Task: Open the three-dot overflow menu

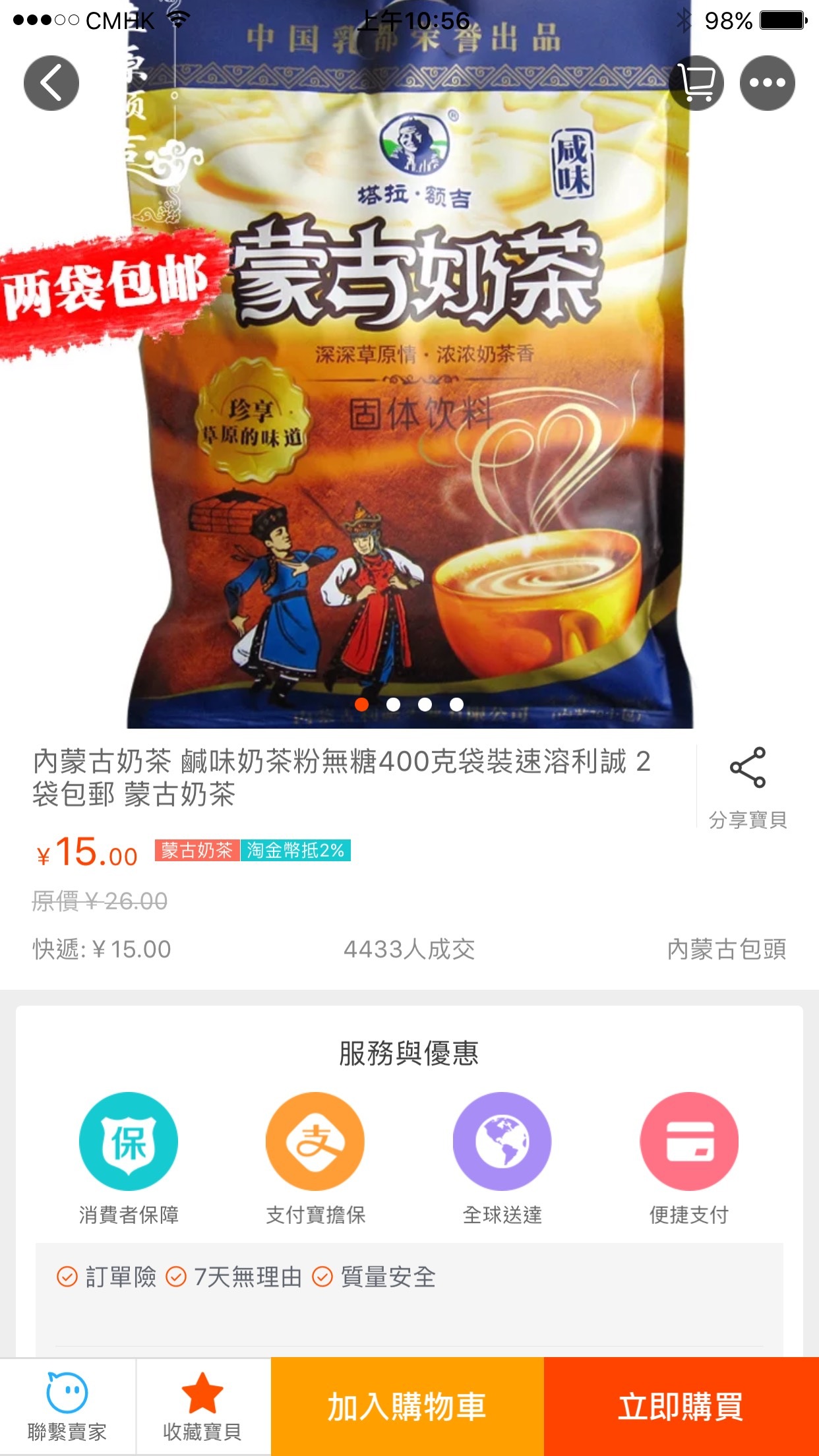Action: (x=767, y=83)
